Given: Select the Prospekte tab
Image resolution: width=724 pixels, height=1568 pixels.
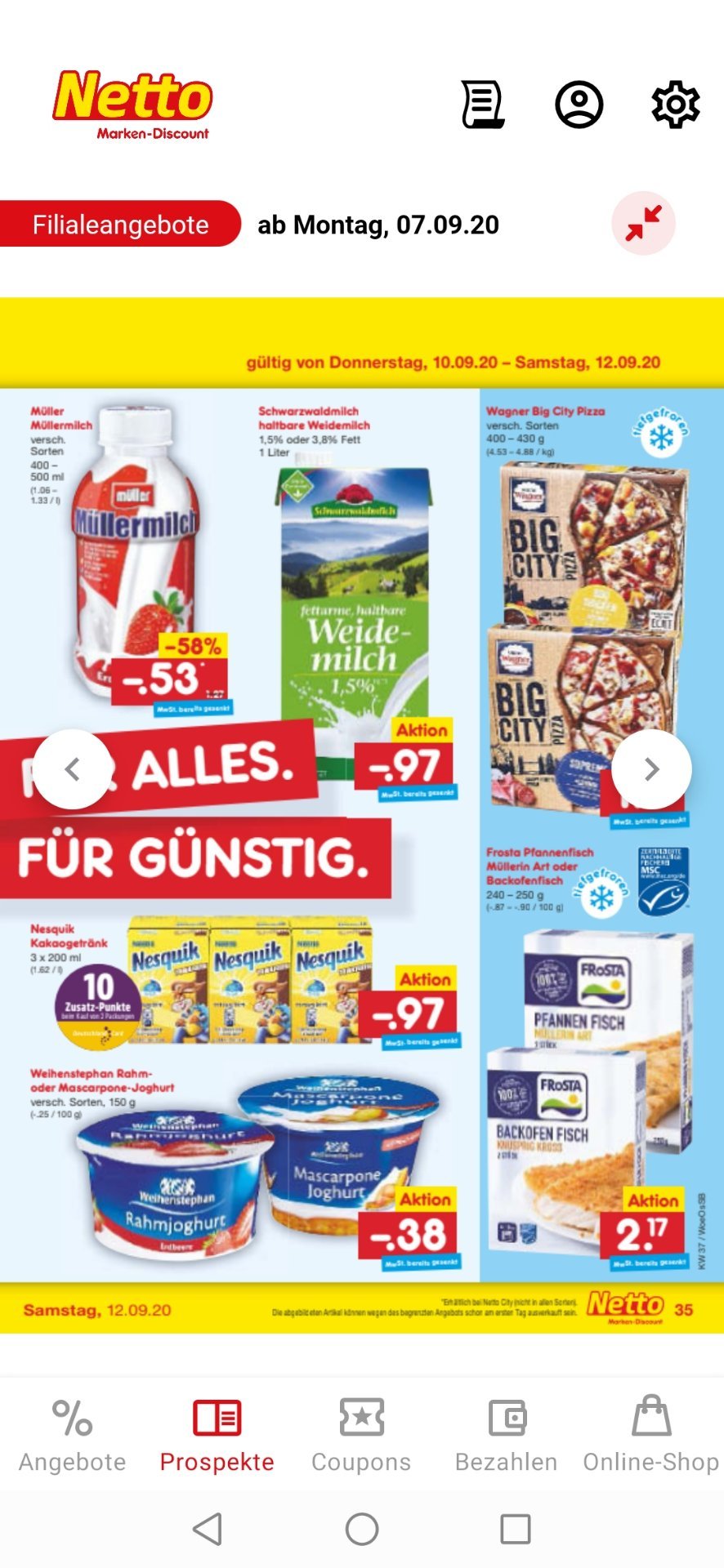Looking at the screenshot, I should pyautogui.click(x=217, y=1435).
